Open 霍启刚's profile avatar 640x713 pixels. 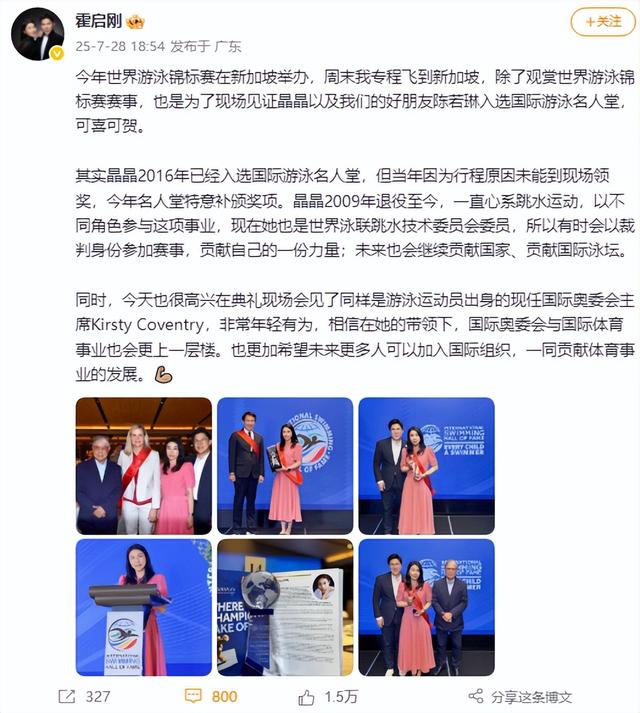(39, 35)
